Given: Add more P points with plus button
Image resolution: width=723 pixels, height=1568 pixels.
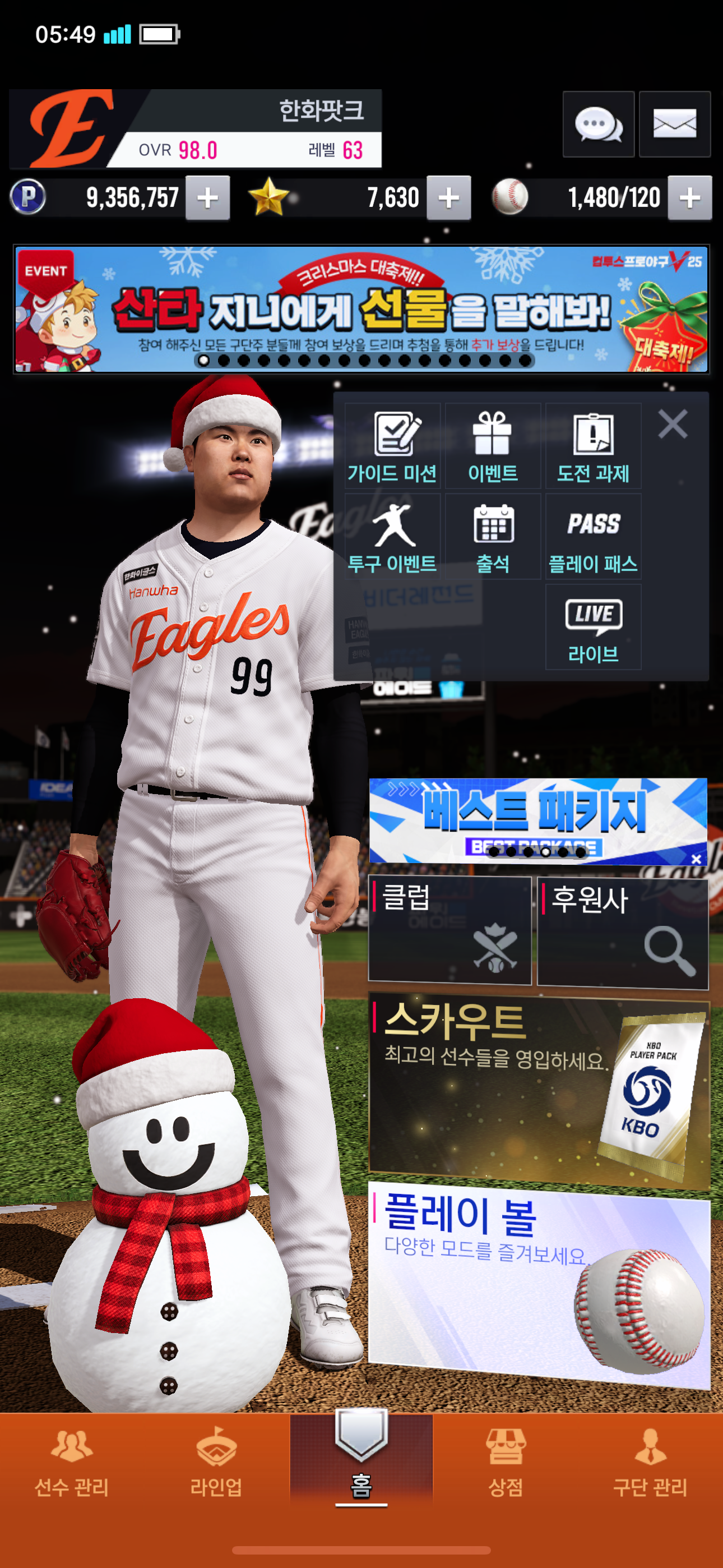Looking at the screenshot, I should tap(207, 198).
